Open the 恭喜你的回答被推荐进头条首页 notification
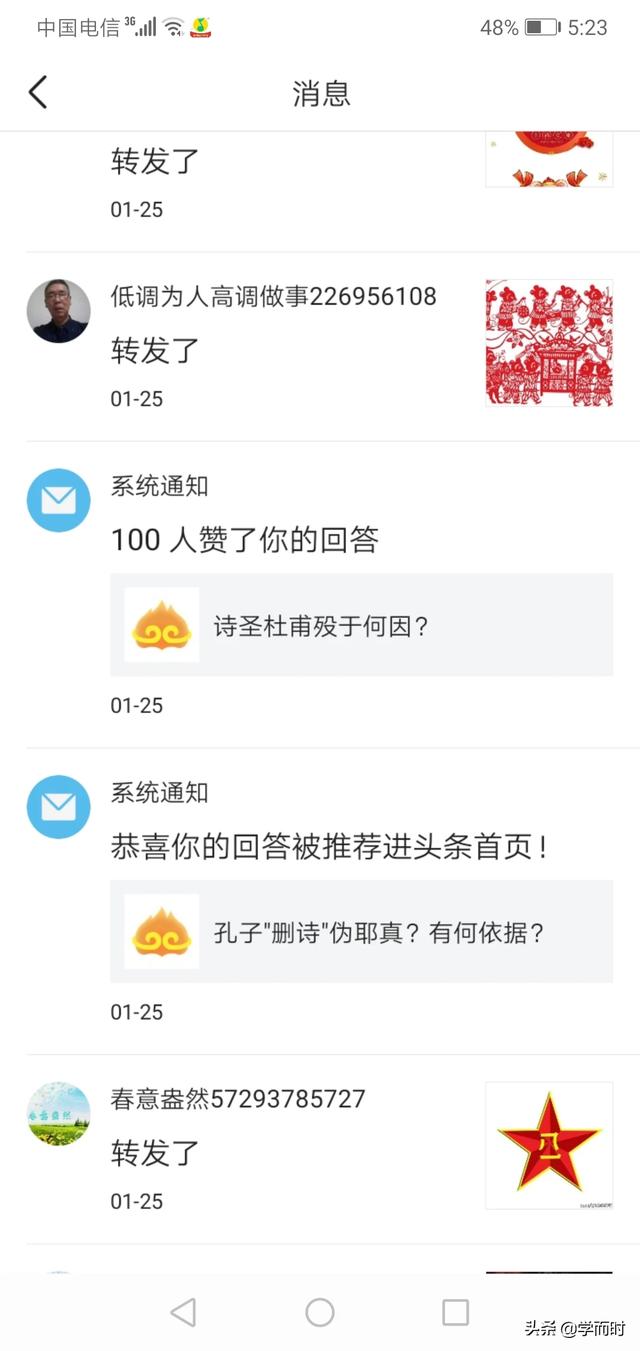The height and width of the screenshot is (1351, 640). 329,847
